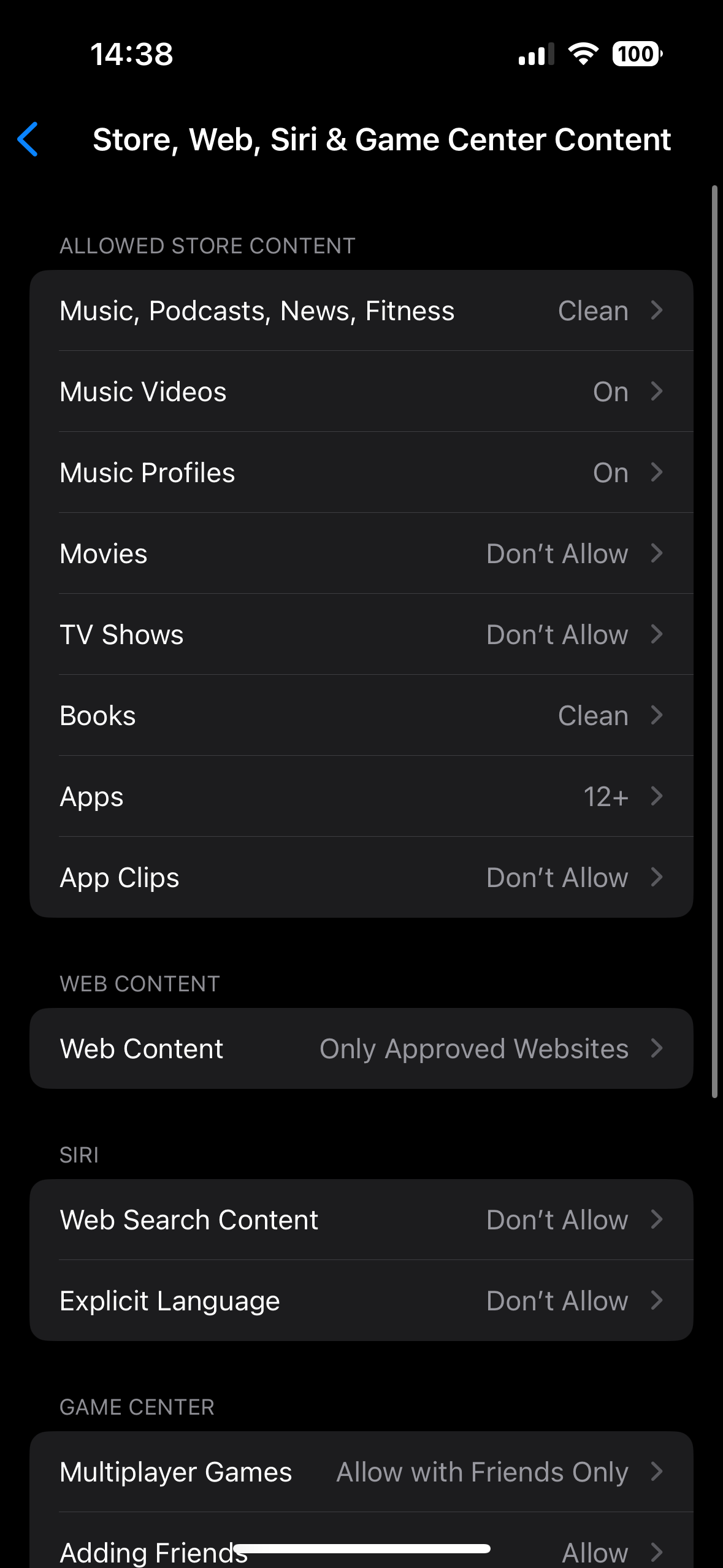The height and width of the screenshot is (1568, 723).
Task: Select the Apps age rating row
Action: click(361, 797)
